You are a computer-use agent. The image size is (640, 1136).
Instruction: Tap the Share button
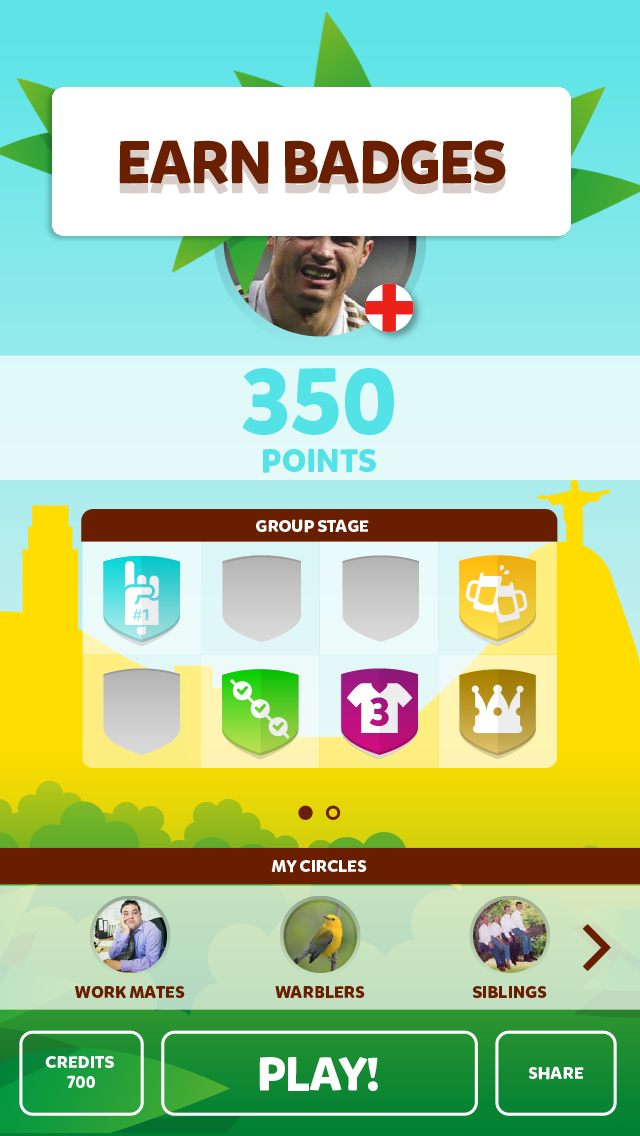[555, 1073]
